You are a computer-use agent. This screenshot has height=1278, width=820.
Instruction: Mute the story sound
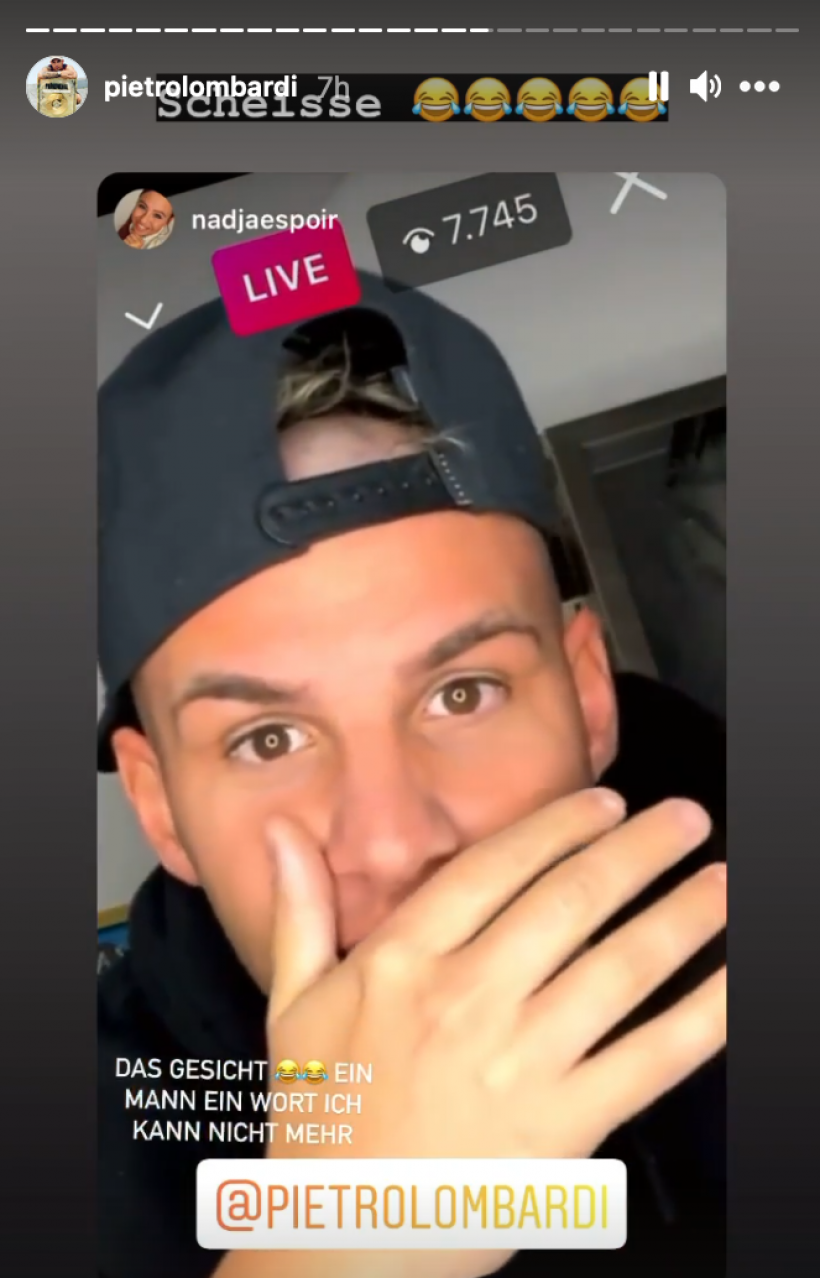pos(705,86)
